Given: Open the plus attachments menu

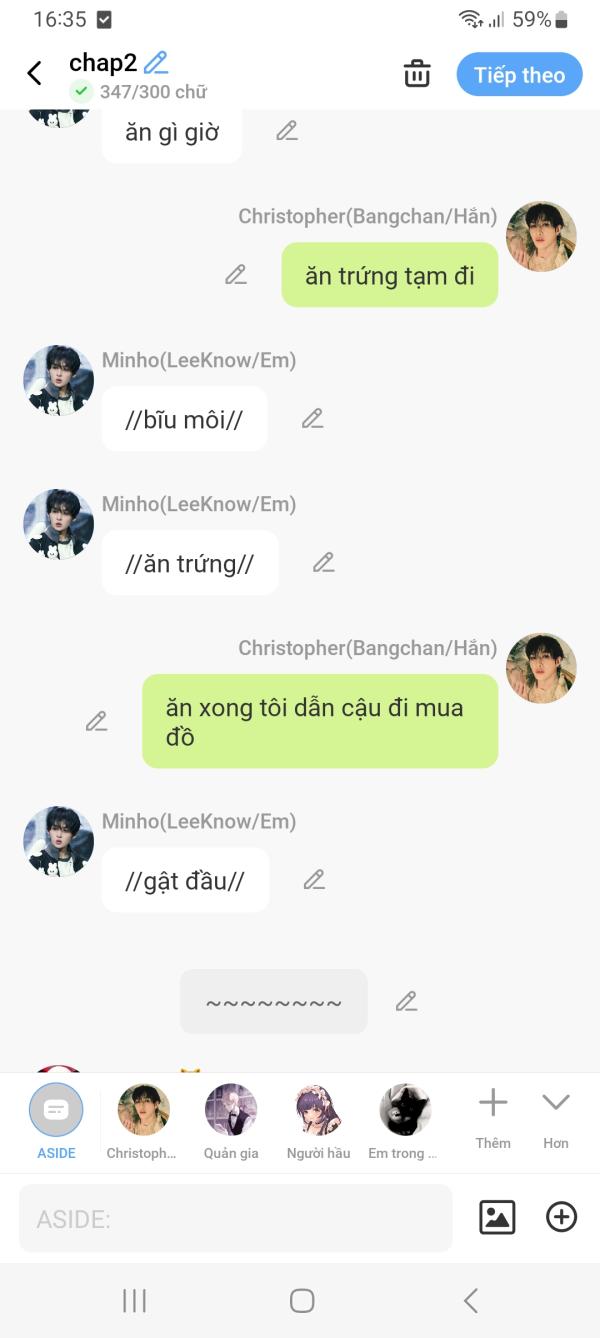Looking at the screenshot, I should click(561, 1217).
